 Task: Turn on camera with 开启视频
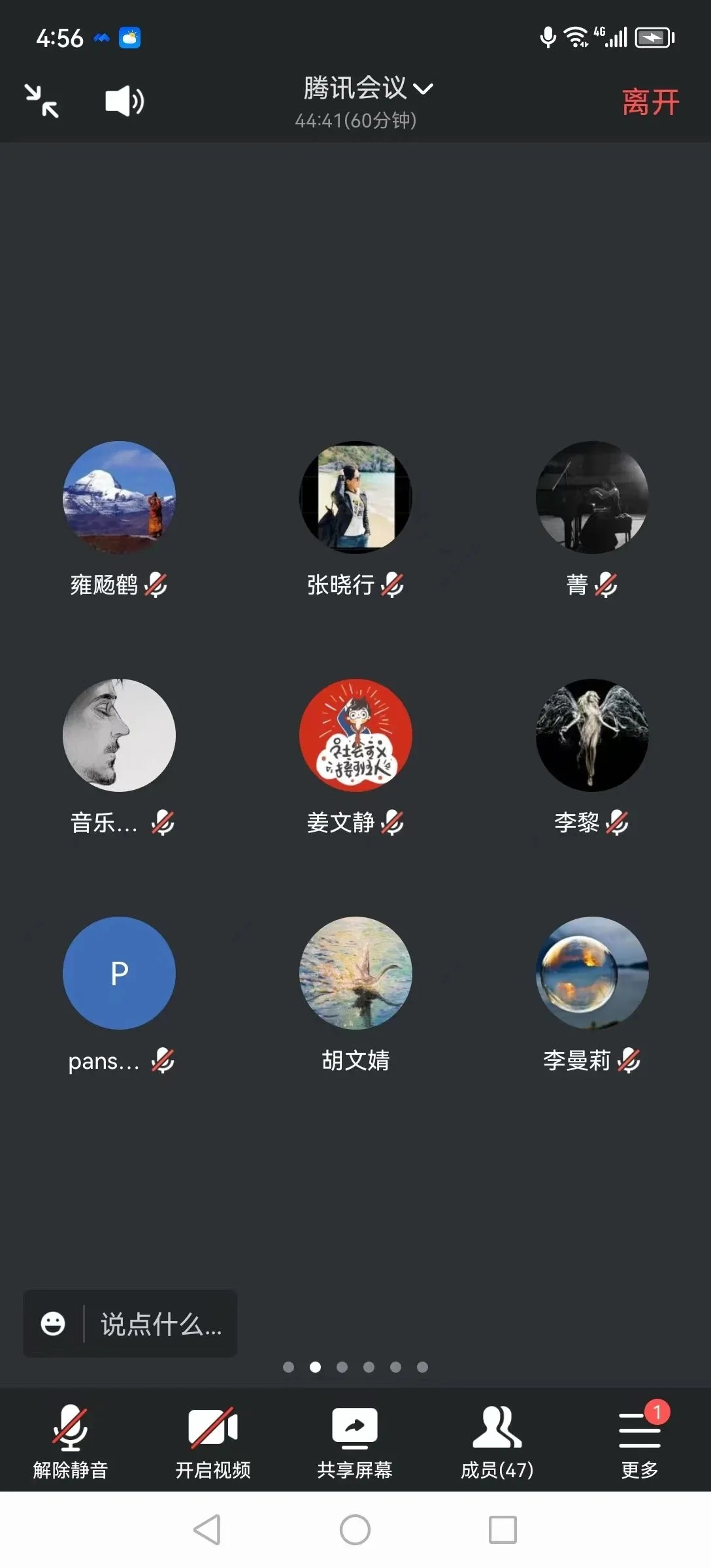[212, 1442]
